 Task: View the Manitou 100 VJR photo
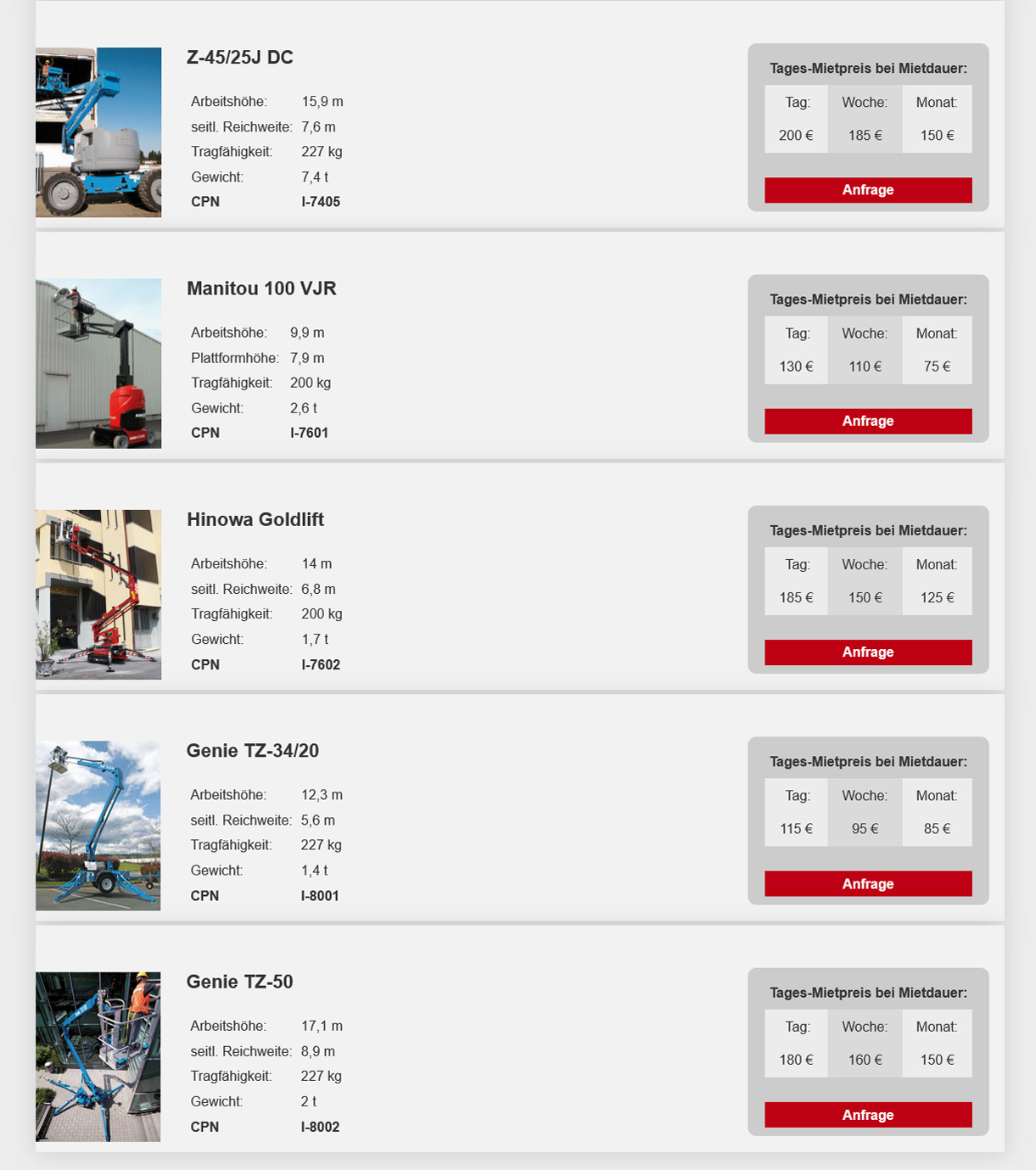point(98,363)
